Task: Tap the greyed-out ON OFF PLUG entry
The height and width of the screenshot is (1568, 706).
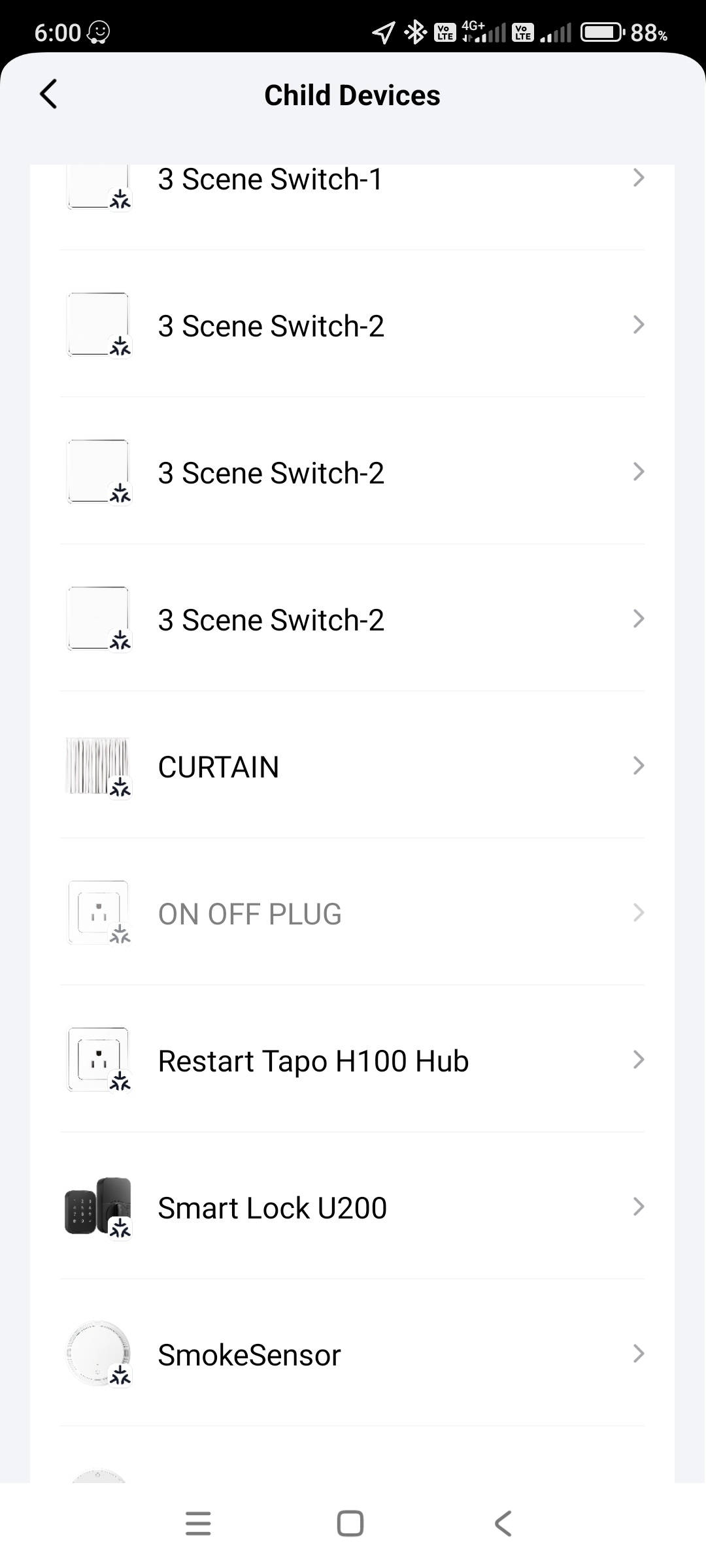Action: click(353, 913)
